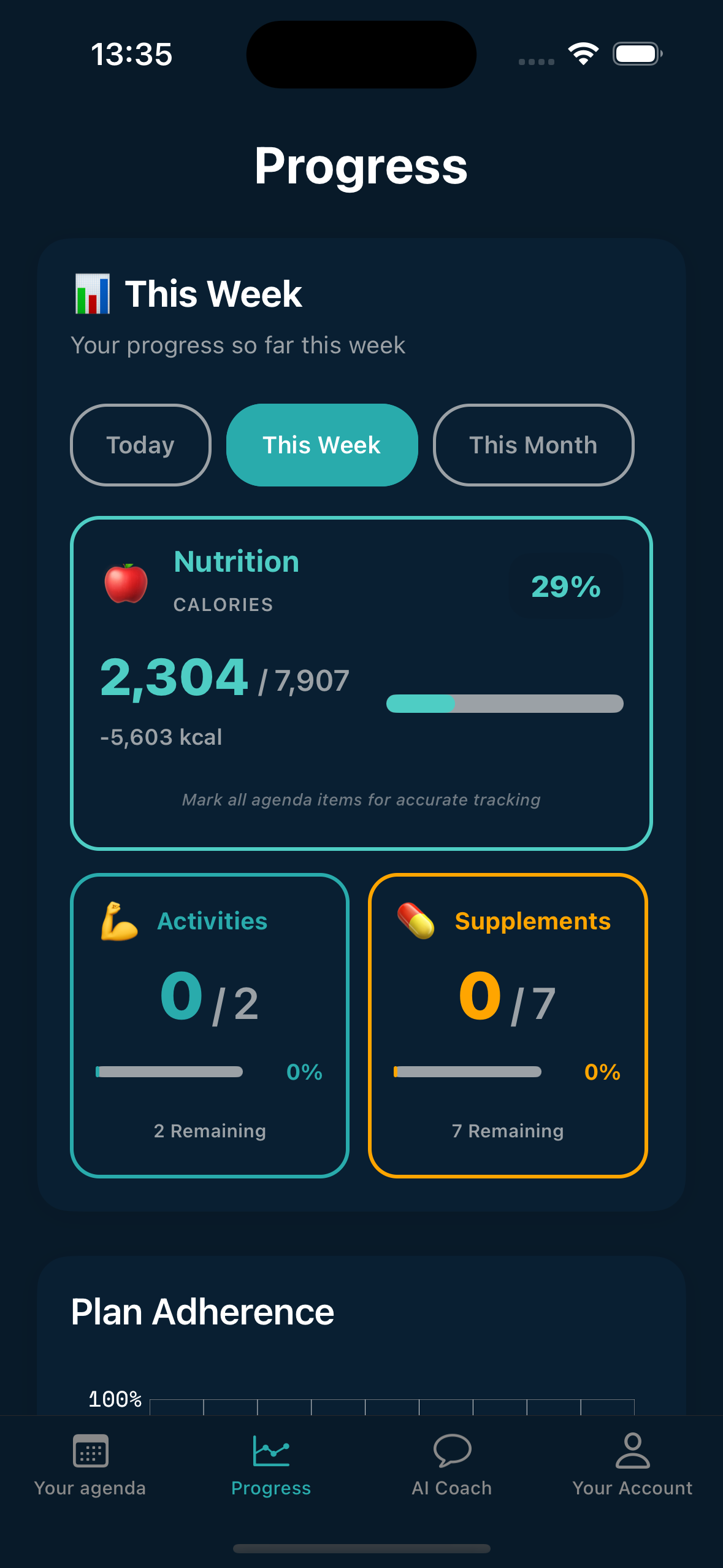The width and height of the screenshot is (723, 1568).
Task: Select the Your Account tab
Action: coord(633,1472)
